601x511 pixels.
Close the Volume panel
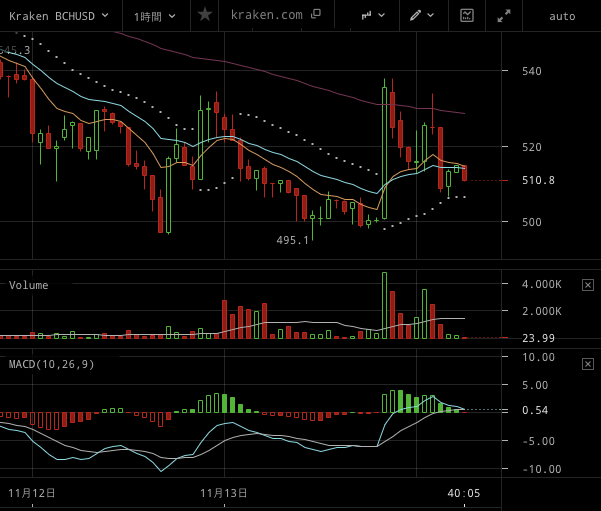point(588,285)
